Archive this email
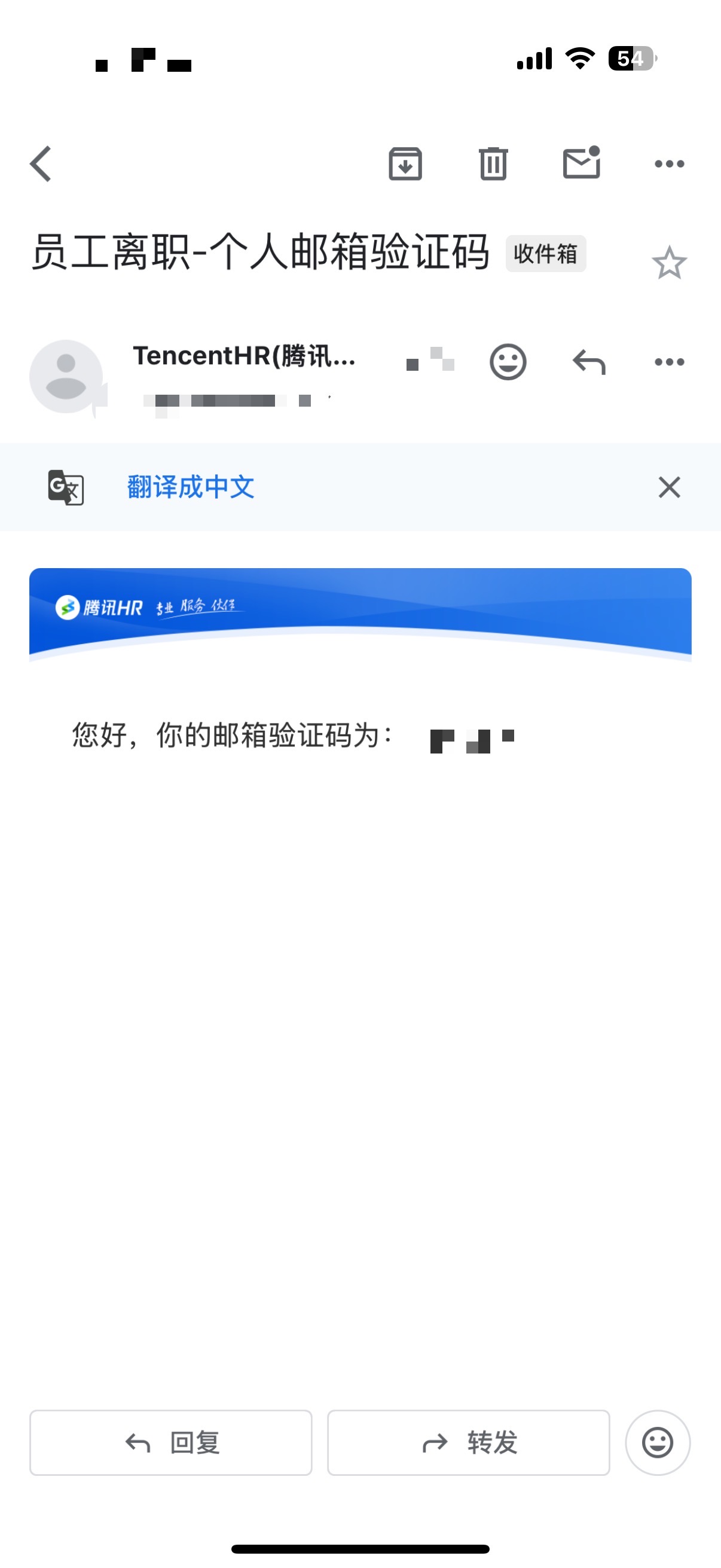The width and height of the screenshot is (721, 1568). [405, 164]
